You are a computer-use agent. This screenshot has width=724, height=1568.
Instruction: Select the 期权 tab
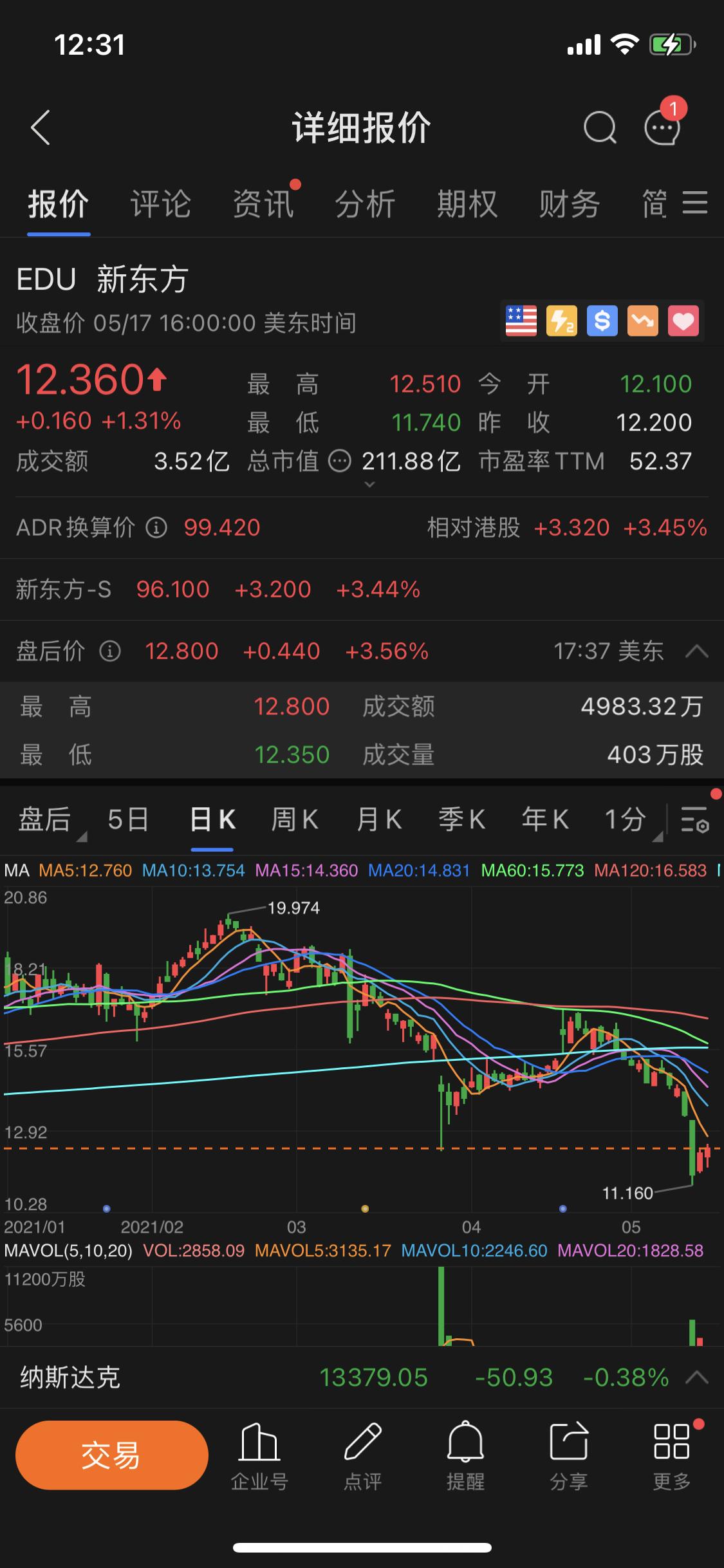point(467,204)
